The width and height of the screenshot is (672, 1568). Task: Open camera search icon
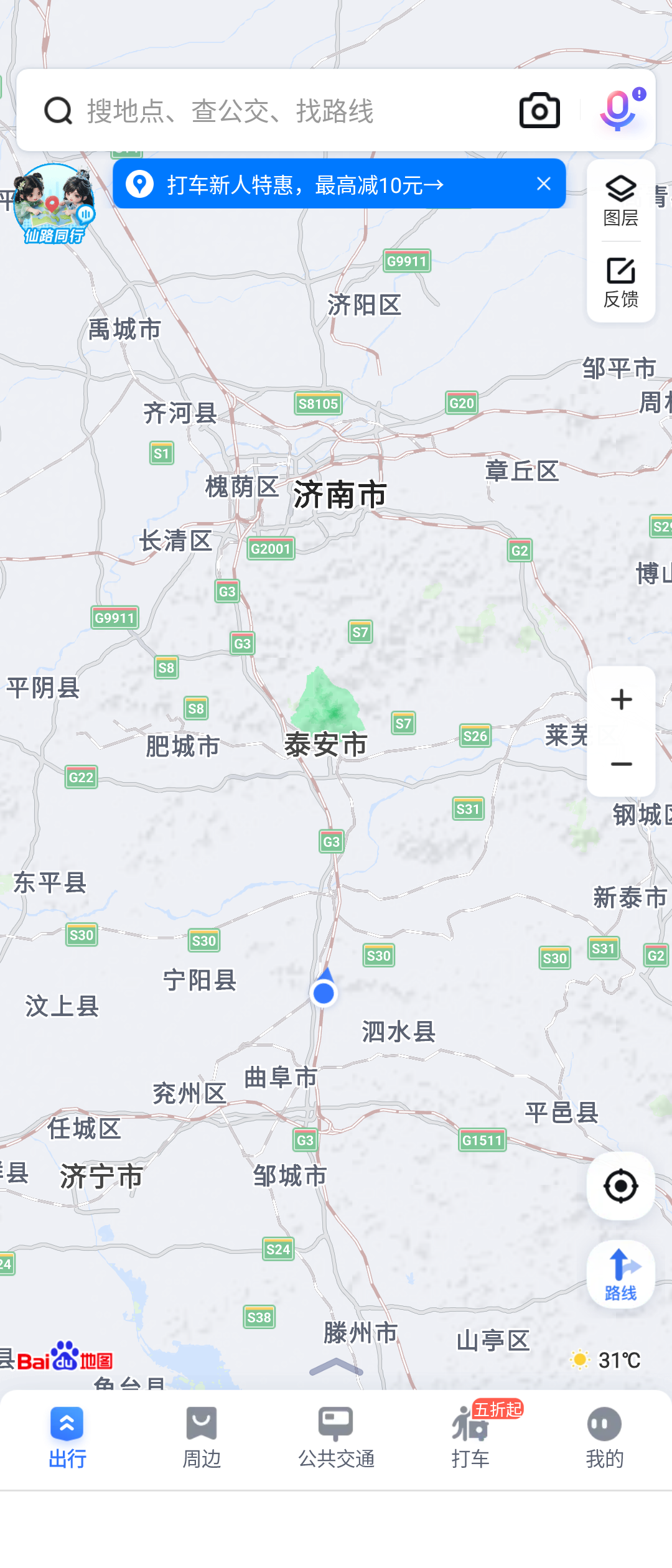539,111
